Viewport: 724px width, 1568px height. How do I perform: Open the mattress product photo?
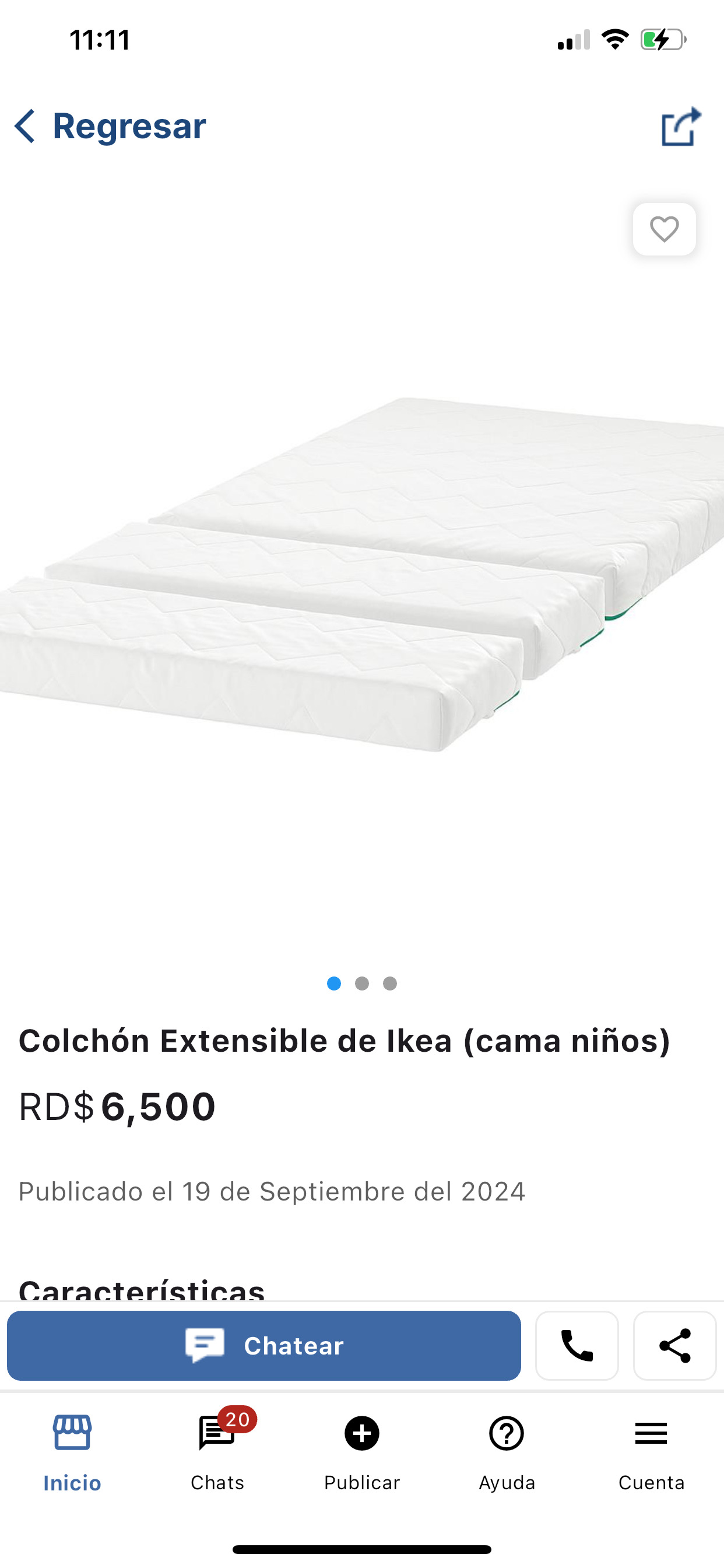tap(362, 575)
